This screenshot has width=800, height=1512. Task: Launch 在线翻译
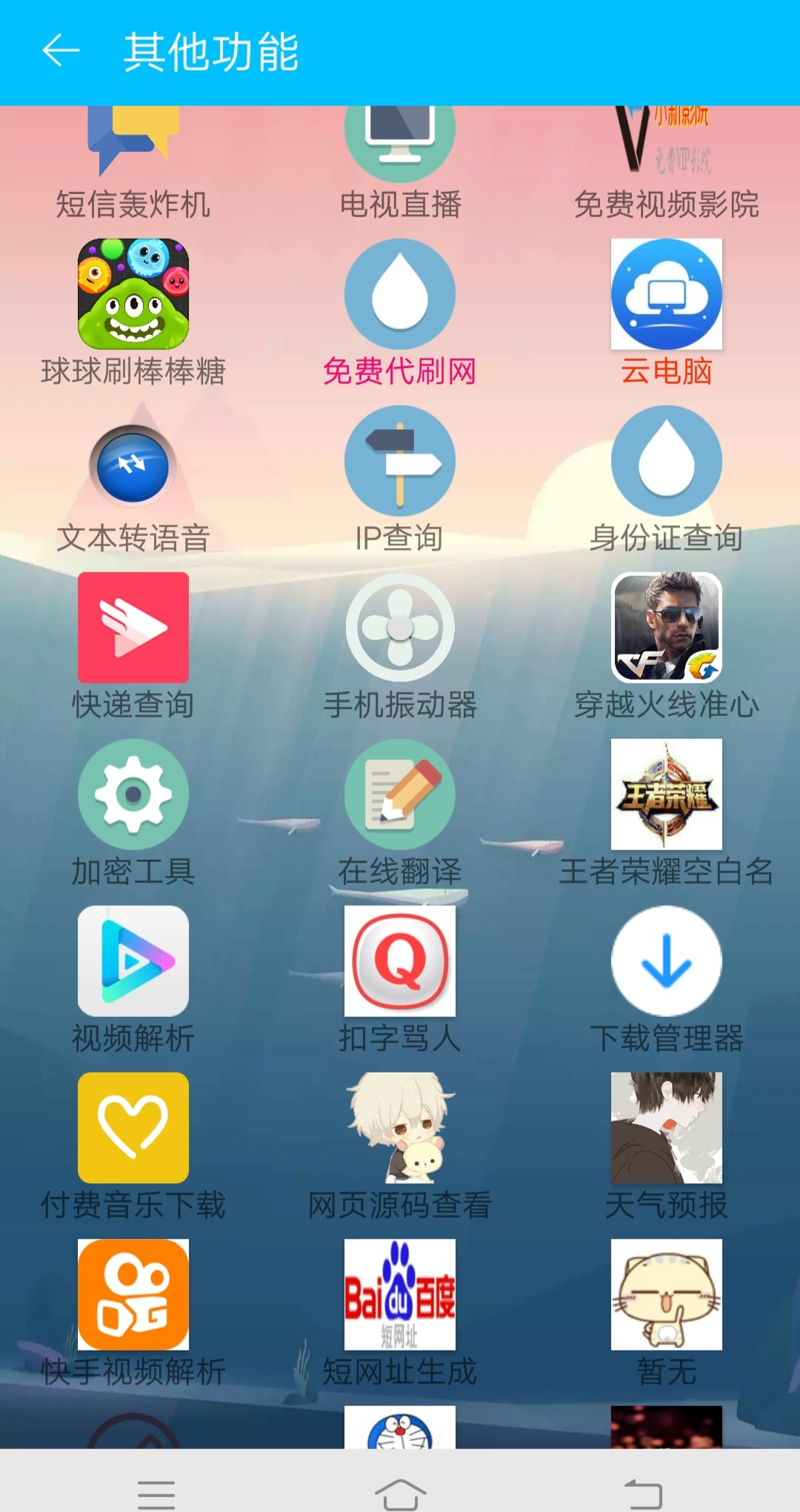tap(400, 795)
